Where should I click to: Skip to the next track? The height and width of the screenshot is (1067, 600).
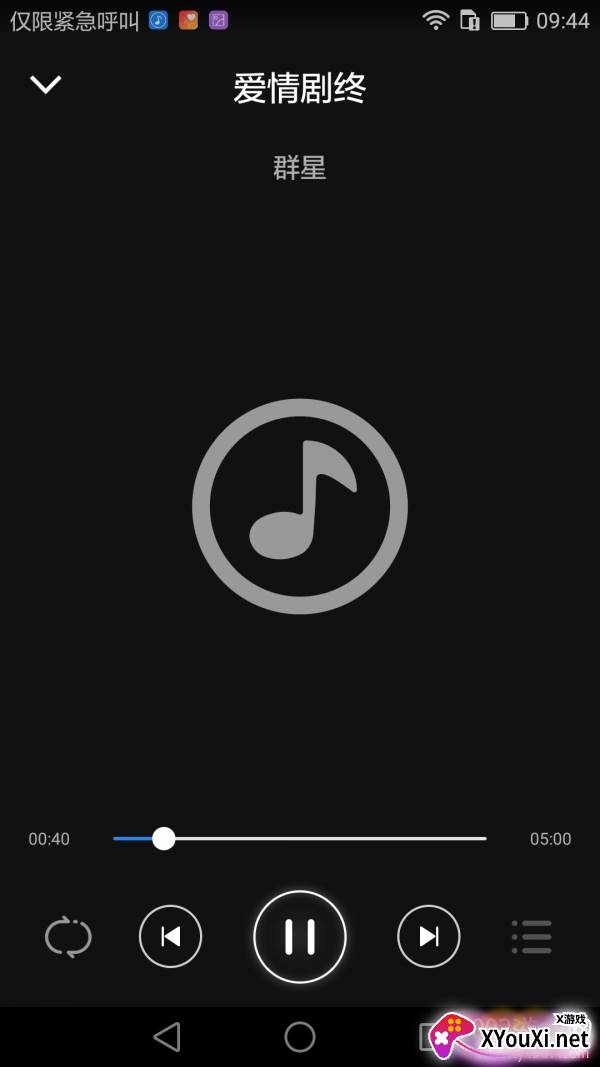point(429,937)
